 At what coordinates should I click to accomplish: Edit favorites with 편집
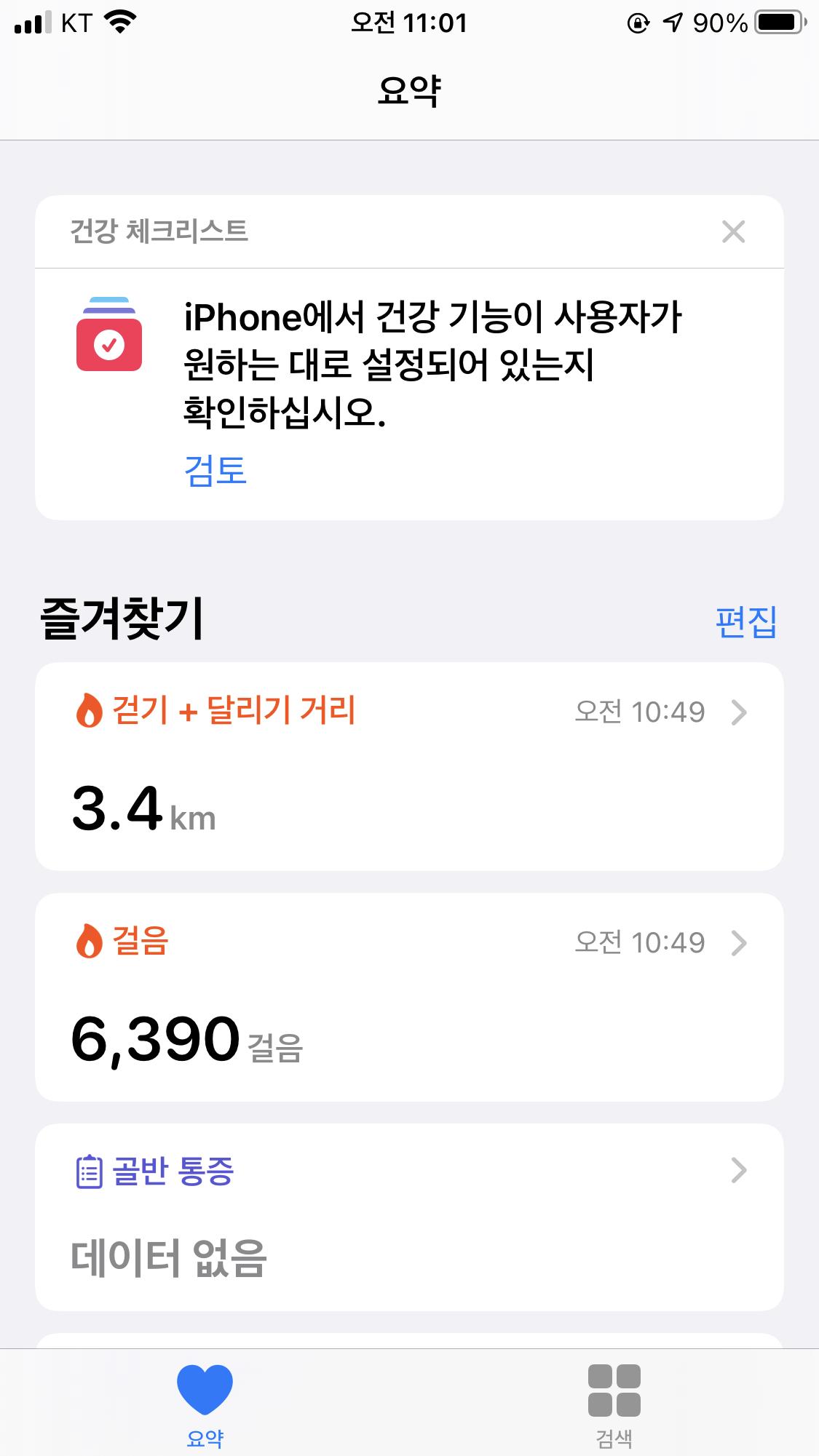[x=745, y=622]
